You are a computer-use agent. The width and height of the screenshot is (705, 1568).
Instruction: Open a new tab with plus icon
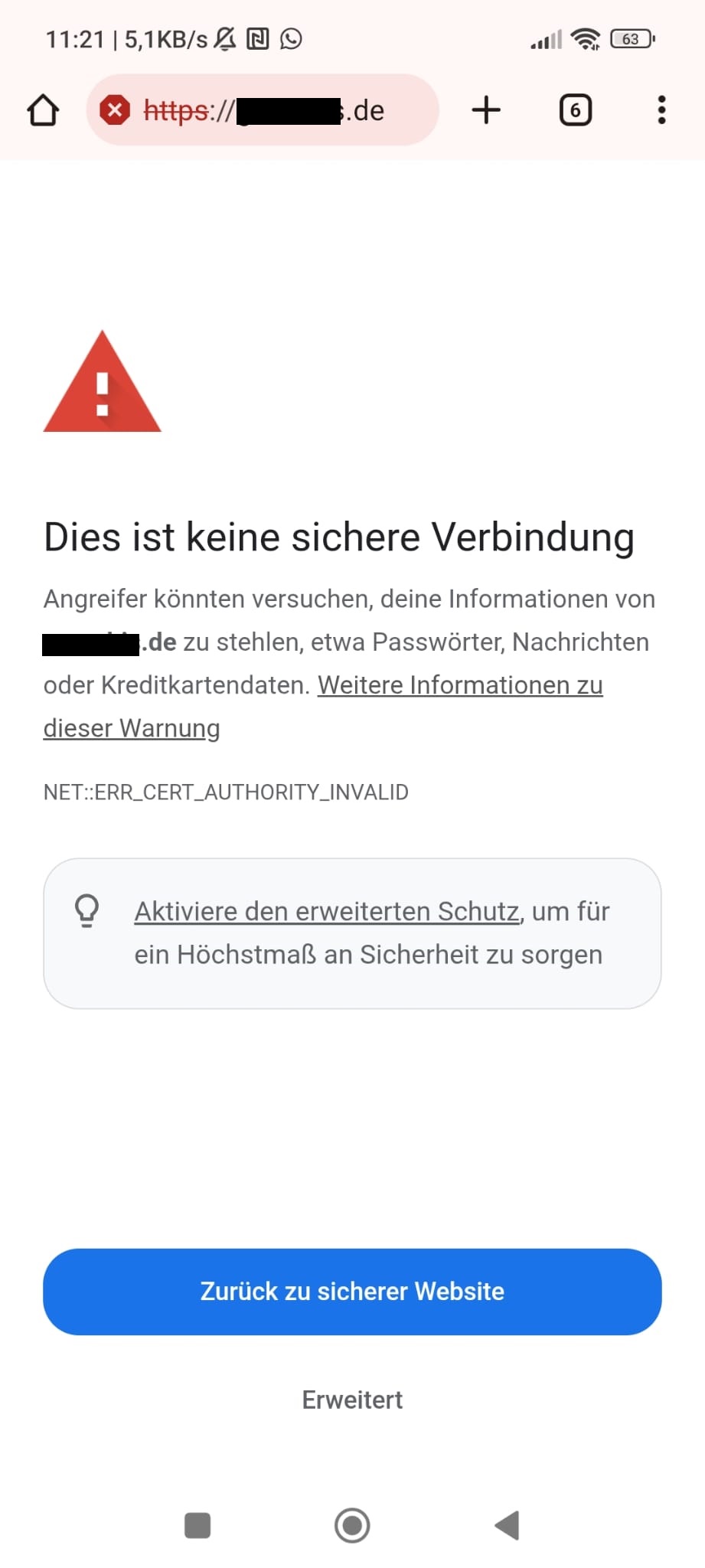486,110
